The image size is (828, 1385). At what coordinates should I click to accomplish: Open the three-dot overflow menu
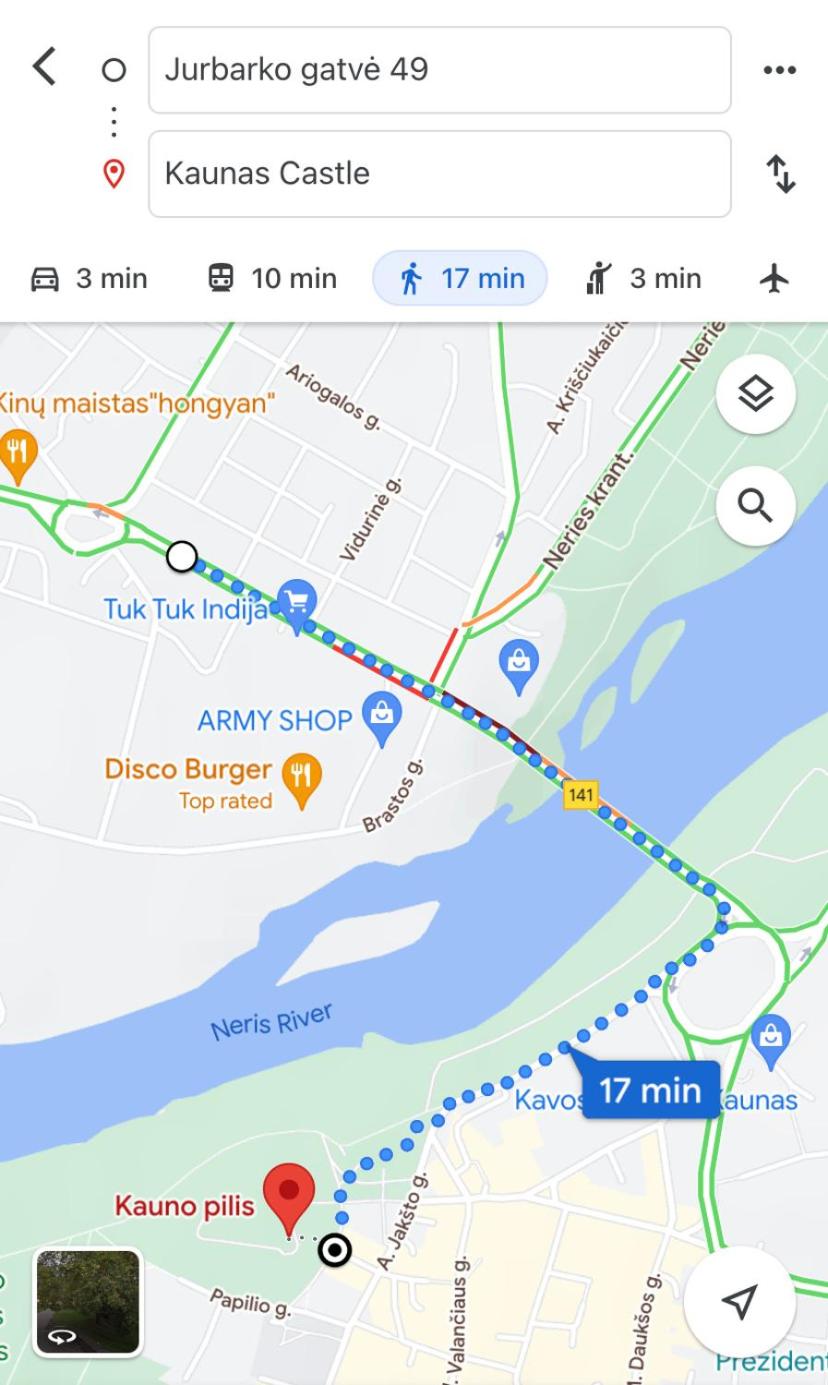[x=779, y=70]
